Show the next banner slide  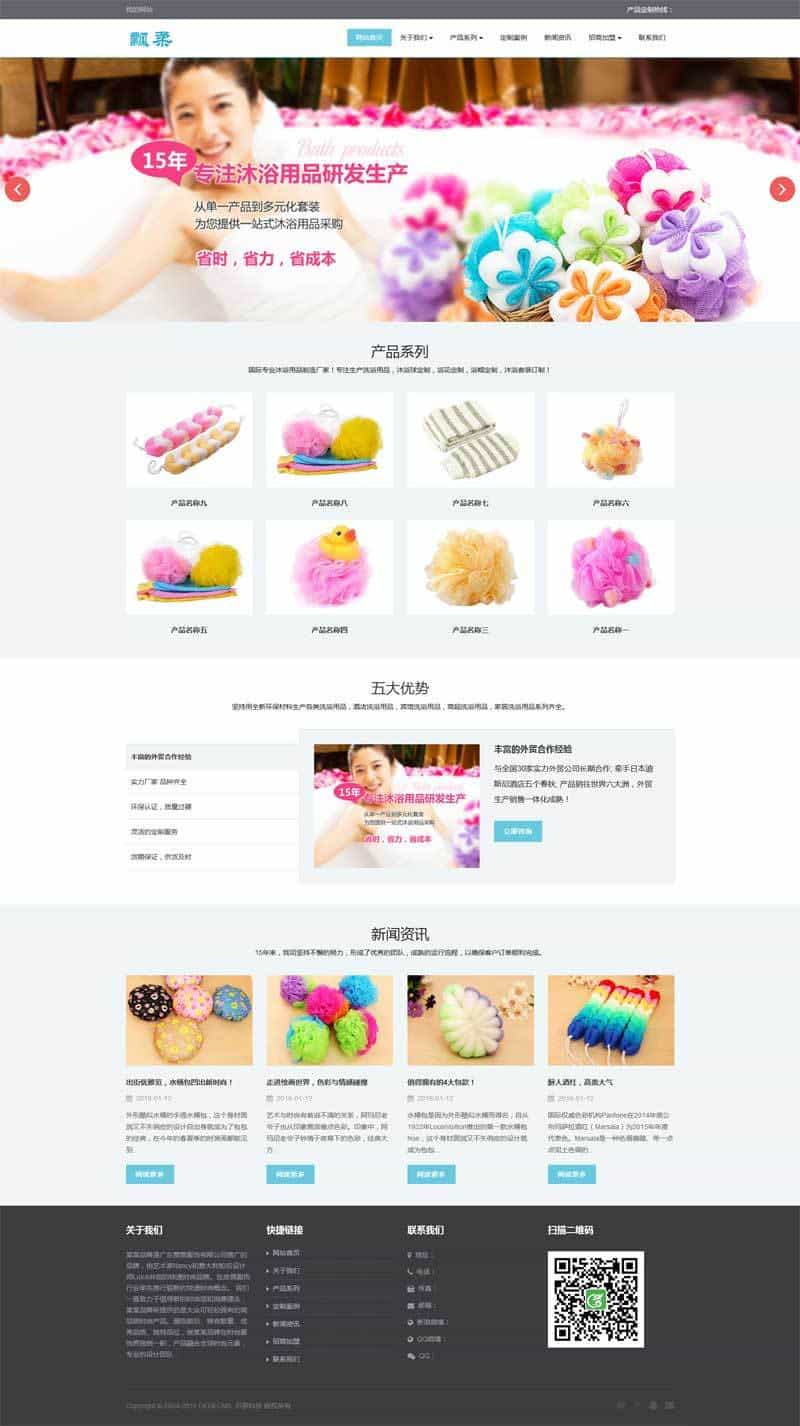pyautogui.click(x=782, y=189)
